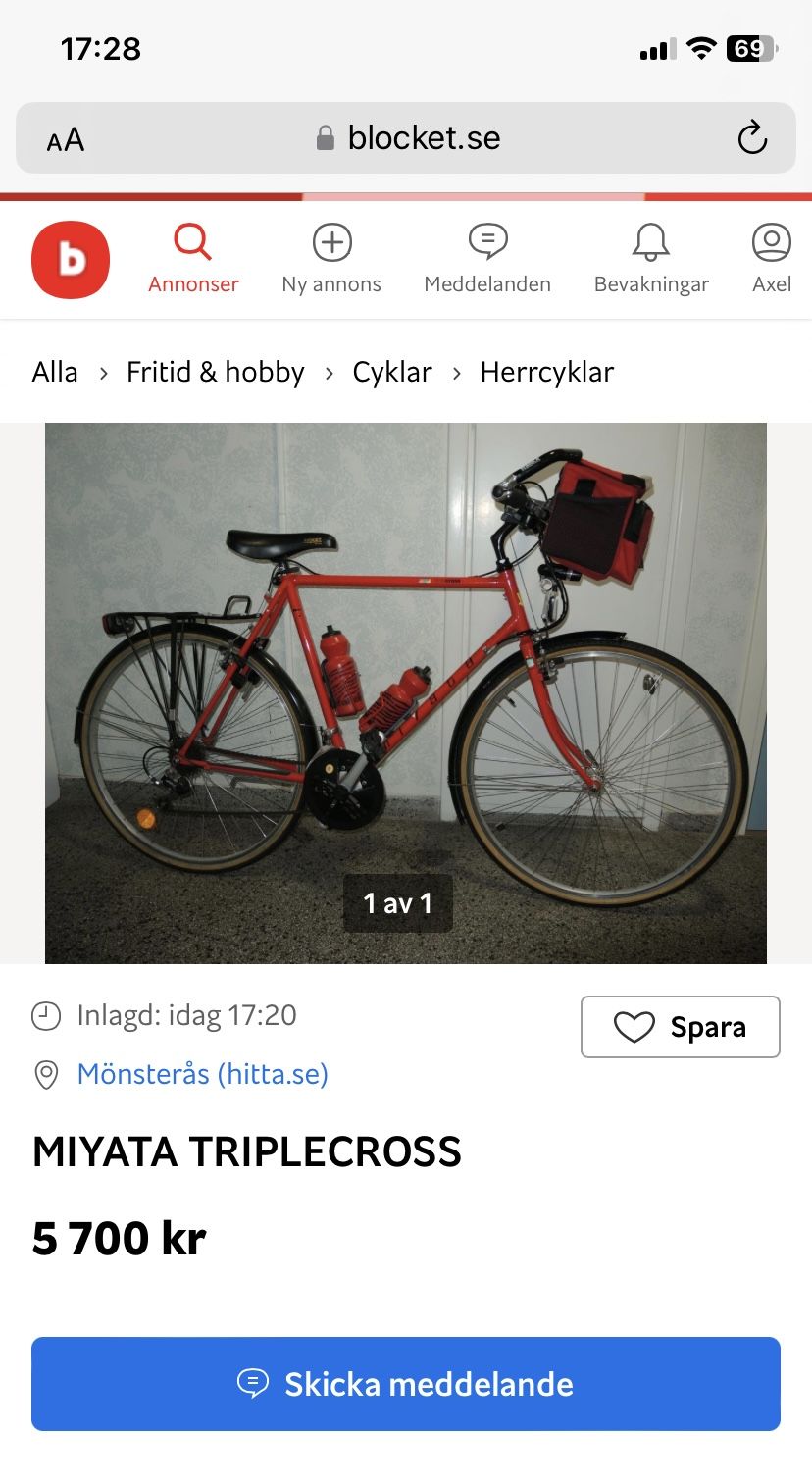
Task: Browse the Herrcyklar category
Action: pyautogui.click(x=547, y=372)
